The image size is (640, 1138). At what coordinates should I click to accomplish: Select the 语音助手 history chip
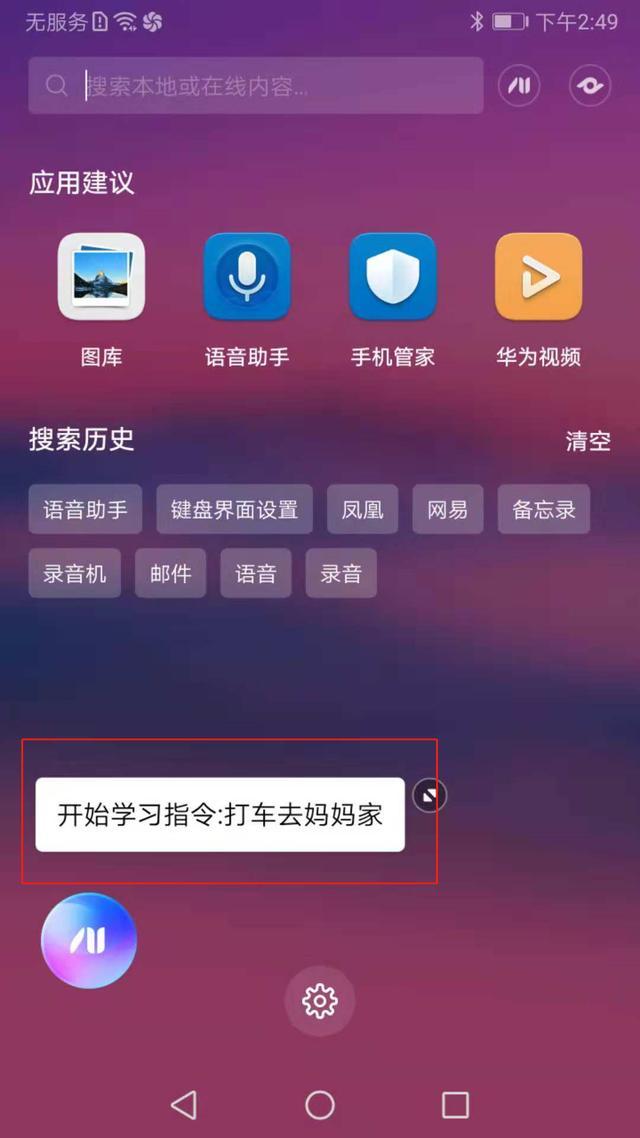85,509
